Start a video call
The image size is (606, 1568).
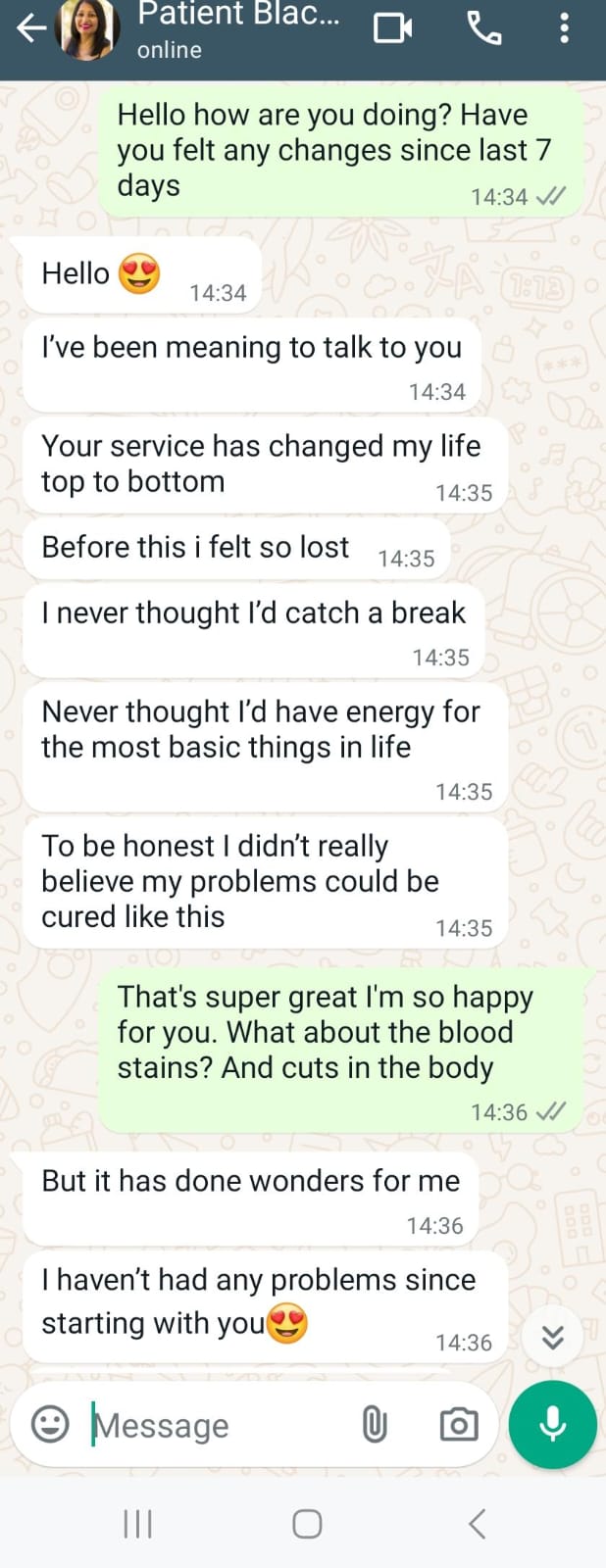tap(392, 28)
